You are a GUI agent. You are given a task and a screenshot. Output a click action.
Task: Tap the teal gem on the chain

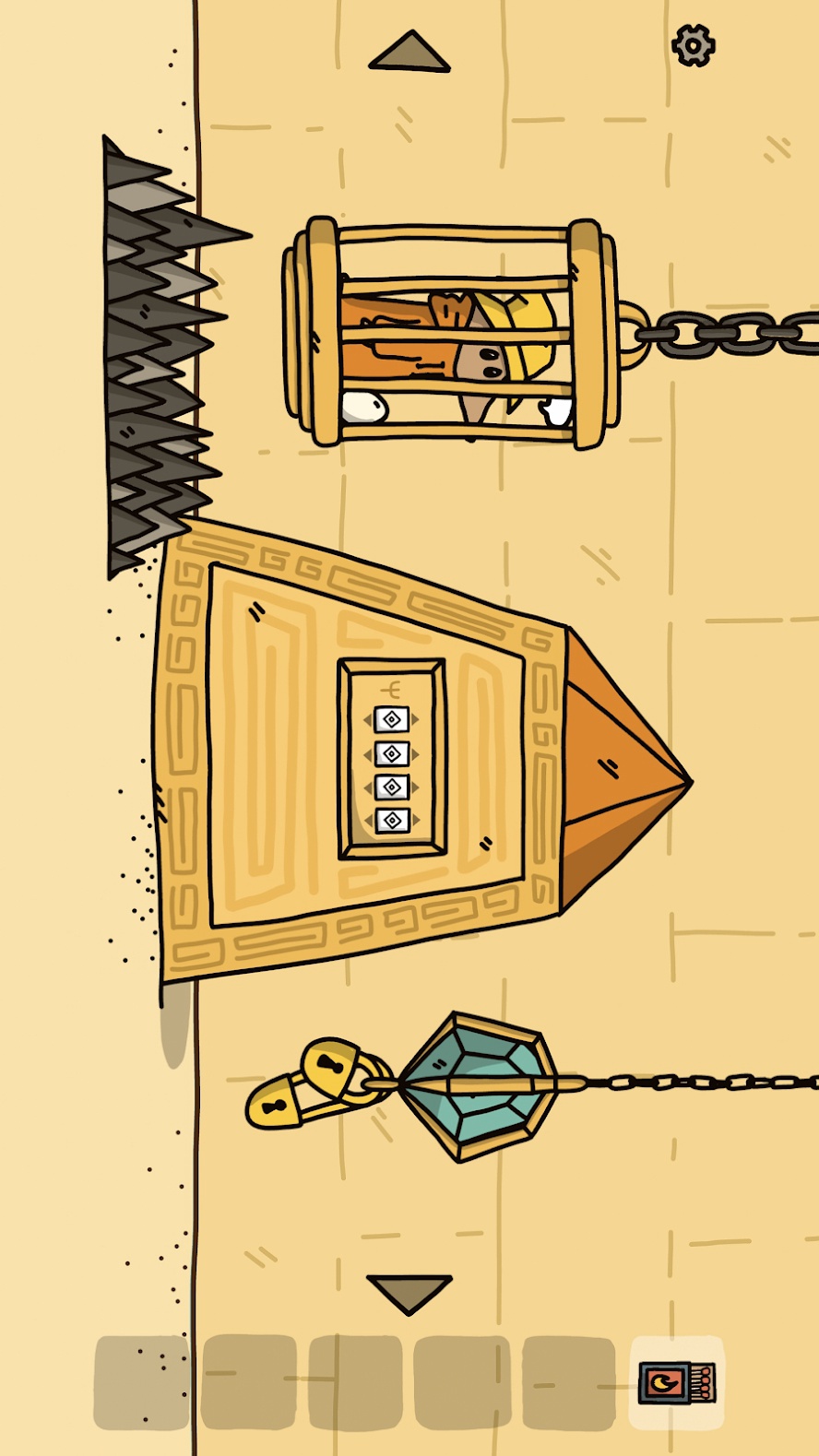[x=478, y=1086]
